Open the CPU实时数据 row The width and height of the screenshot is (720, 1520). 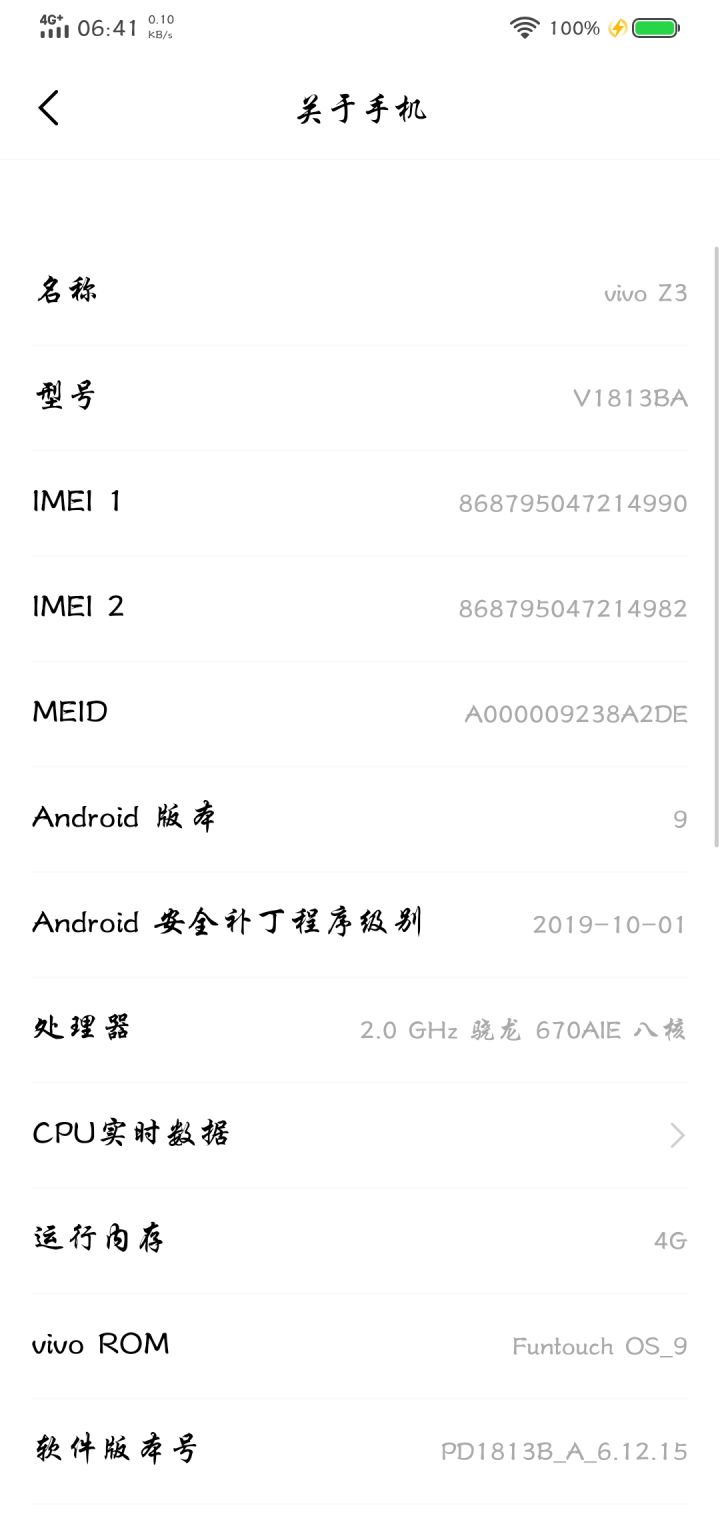tap(360, 1134)
